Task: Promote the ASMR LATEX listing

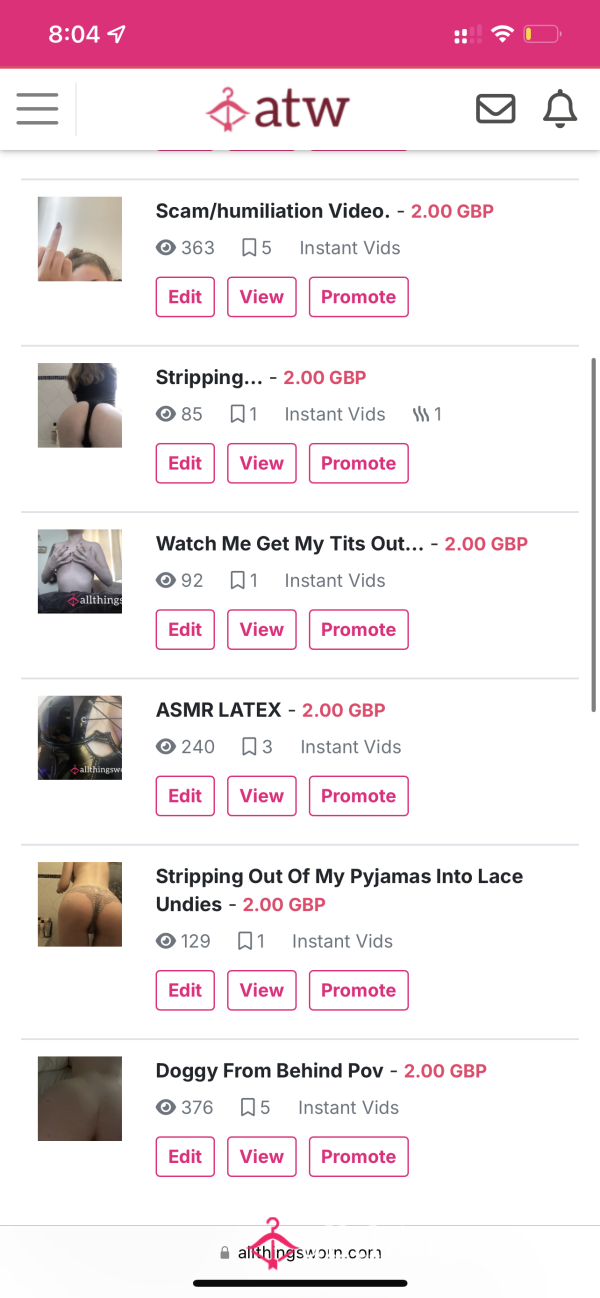Action: tap(359, 796)
